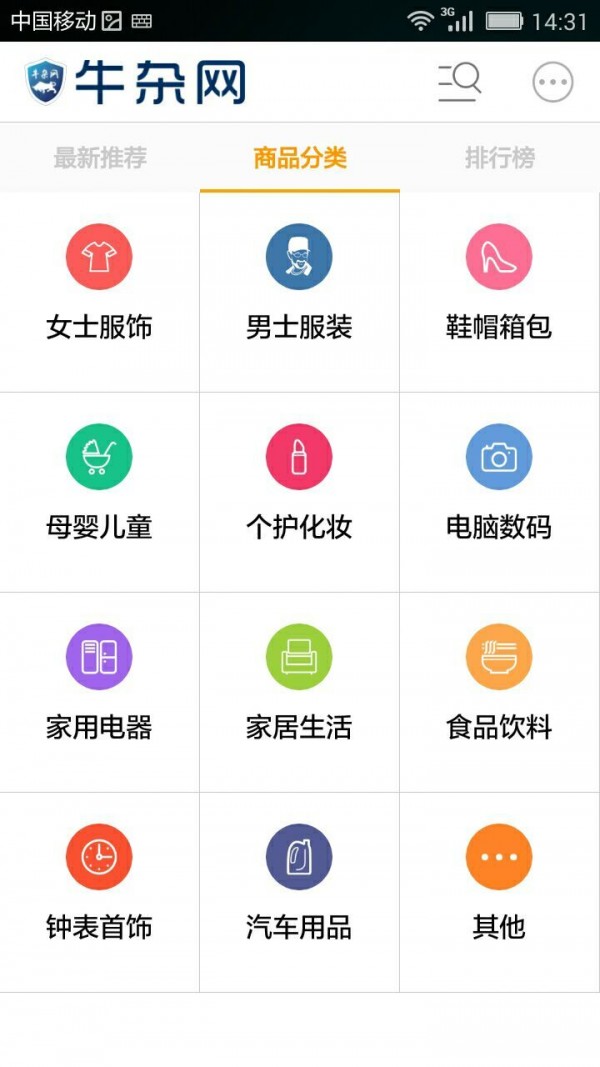Switch to the 排行榜 tab
This screenshot has height=1067, width=600.
(x=500, y=158)
